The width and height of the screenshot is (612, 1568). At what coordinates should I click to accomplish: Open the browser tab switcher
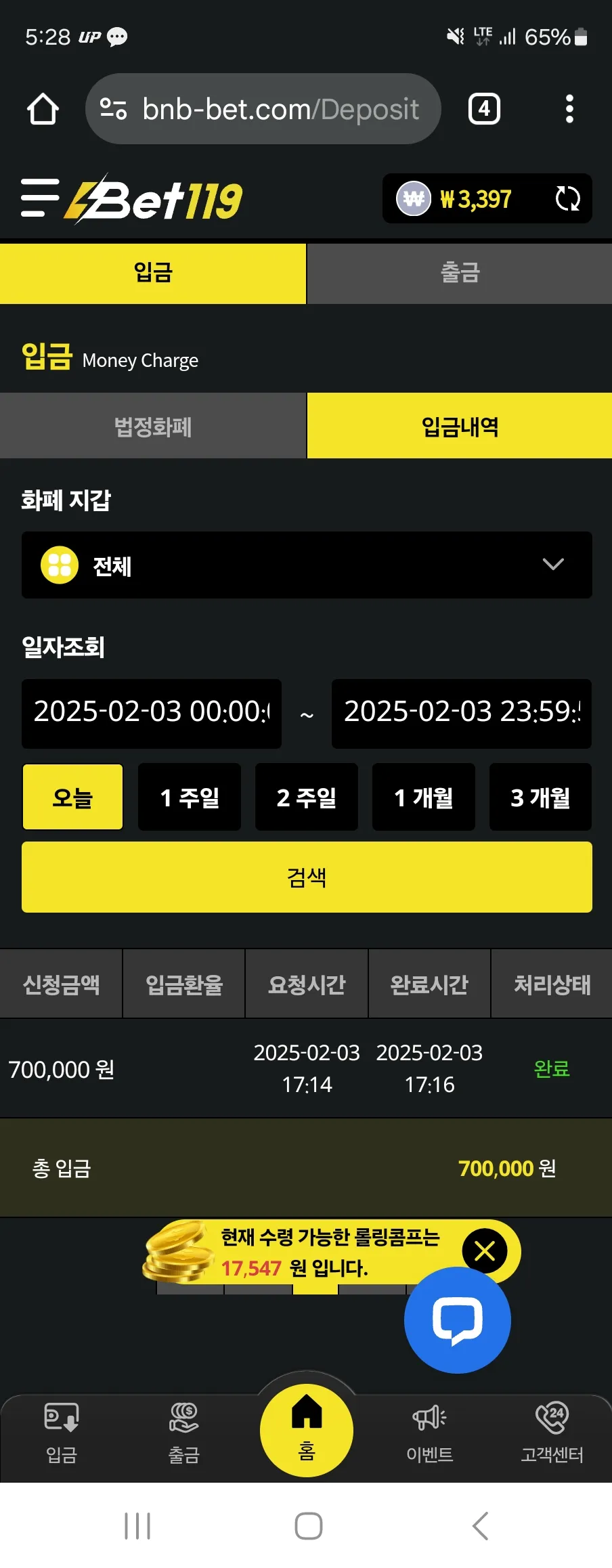(484, 109)
